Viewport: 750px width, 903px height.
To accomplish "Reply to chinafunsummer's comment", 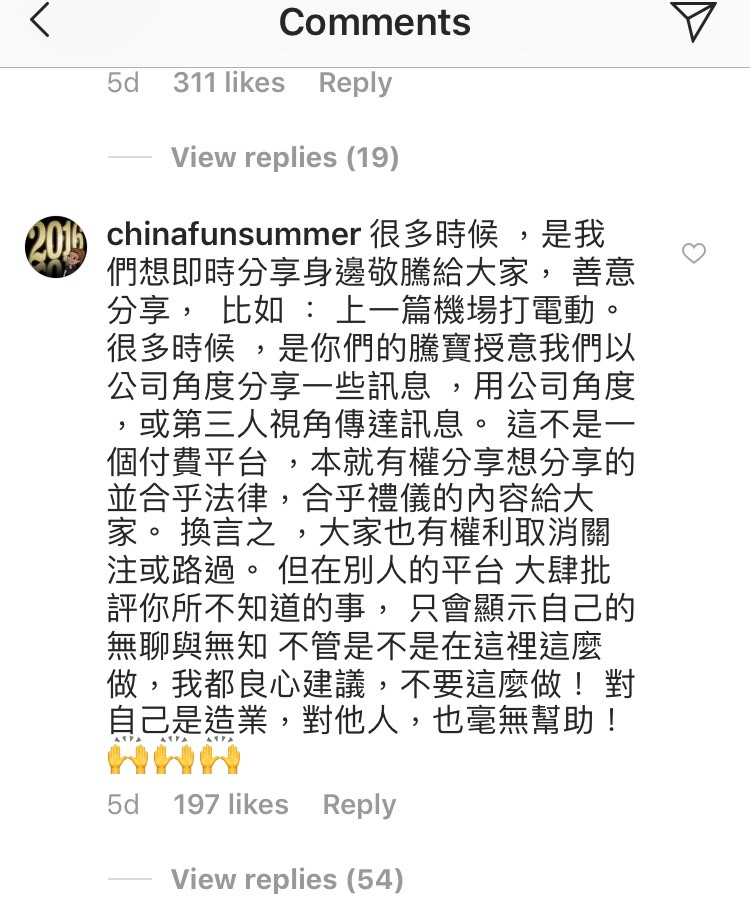I will pyautogui.click(x=358, y=805).
